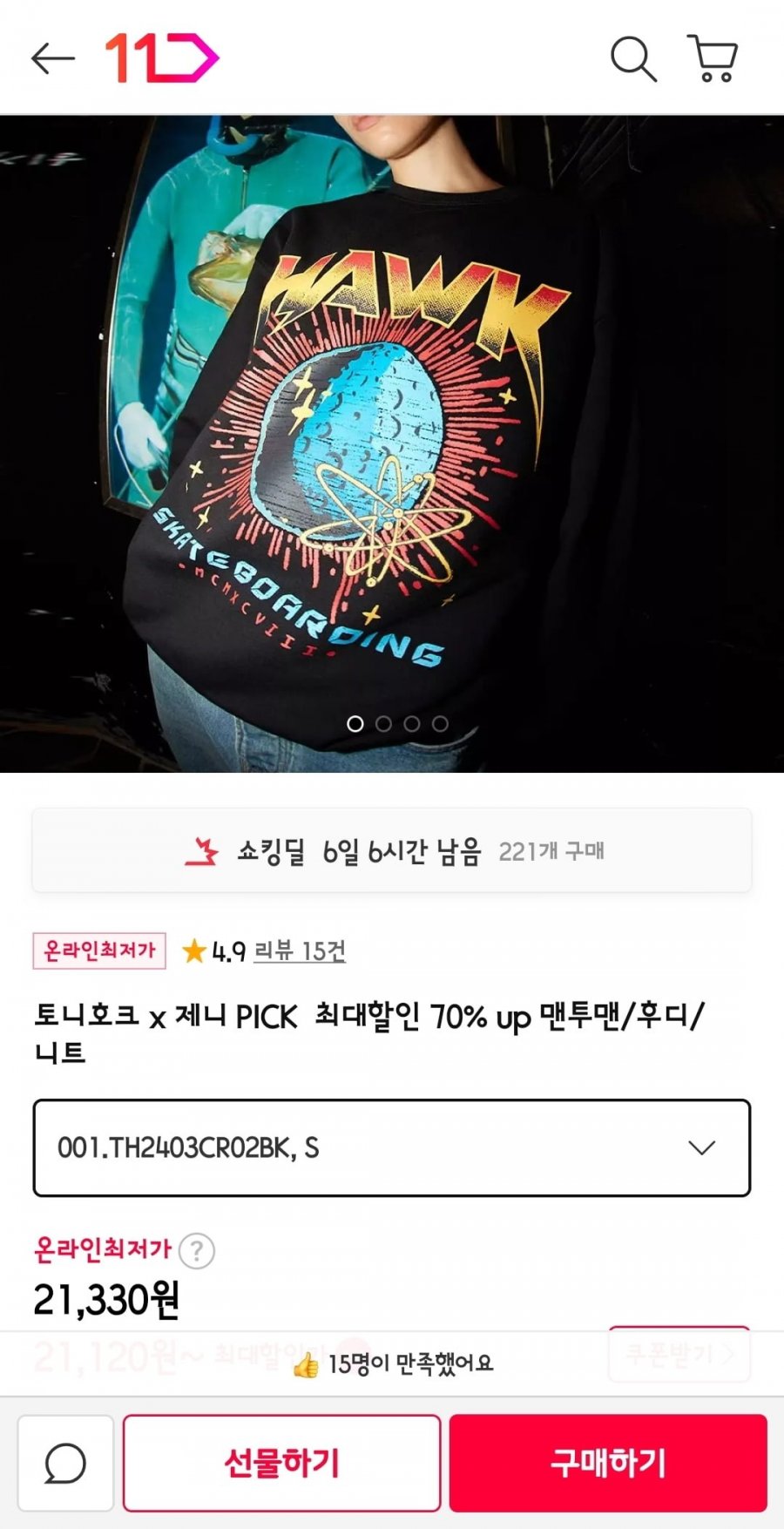Viewport: 784px width, 1529px height.
Task: Open seller chat inquiry
Action: 65,1463
